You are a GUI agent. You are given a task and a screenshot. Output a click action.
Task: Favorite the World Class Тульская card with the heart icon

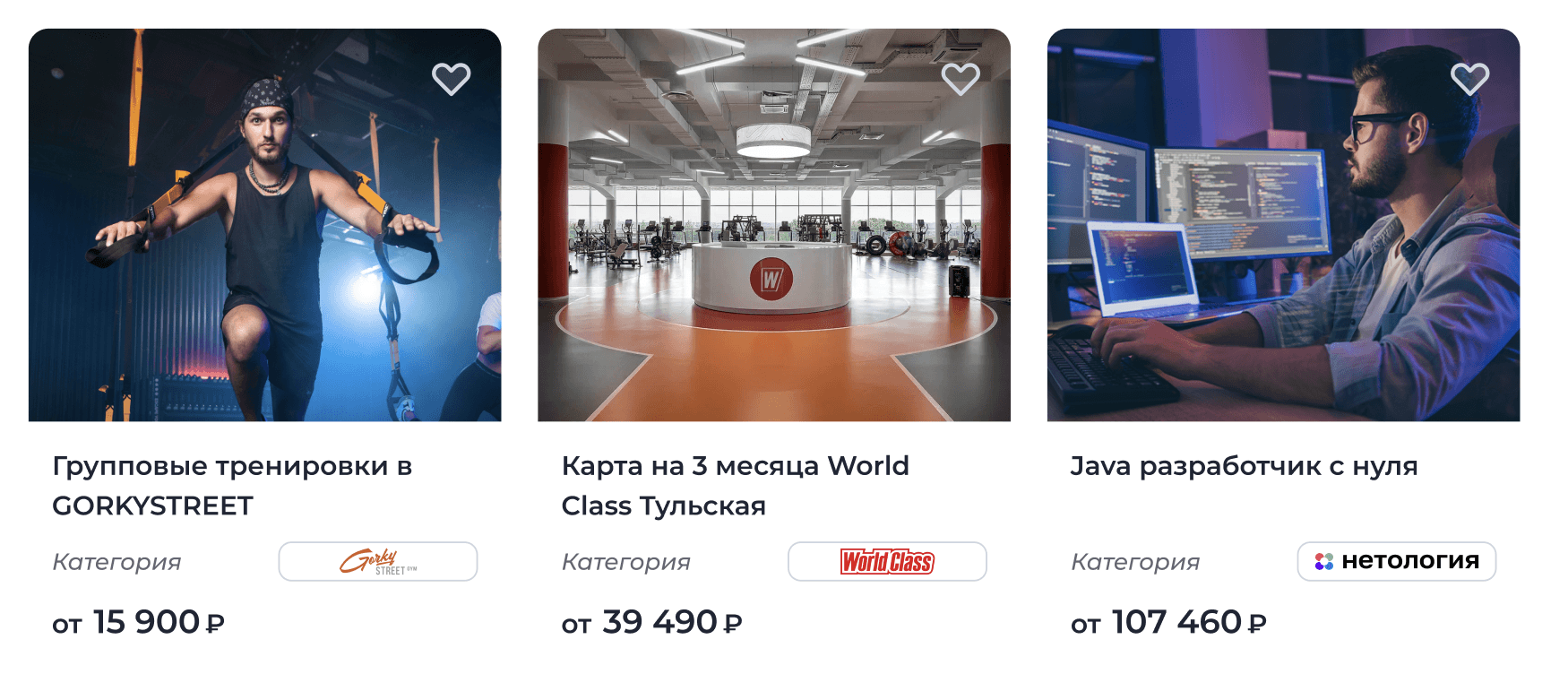click(961, 79)
